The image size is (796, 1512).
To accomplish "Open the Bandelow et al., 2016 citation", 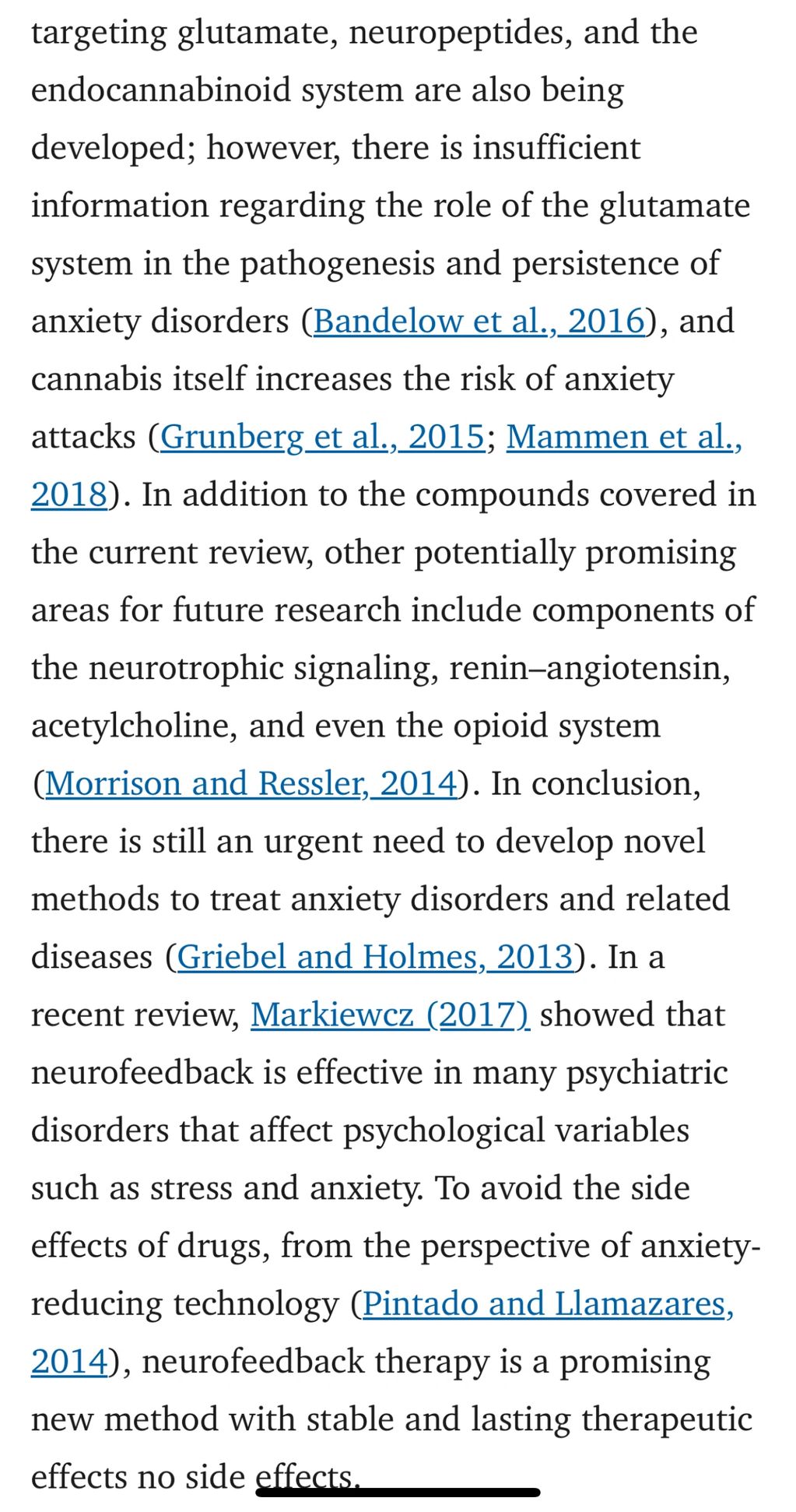I will (x=479, y=321).
